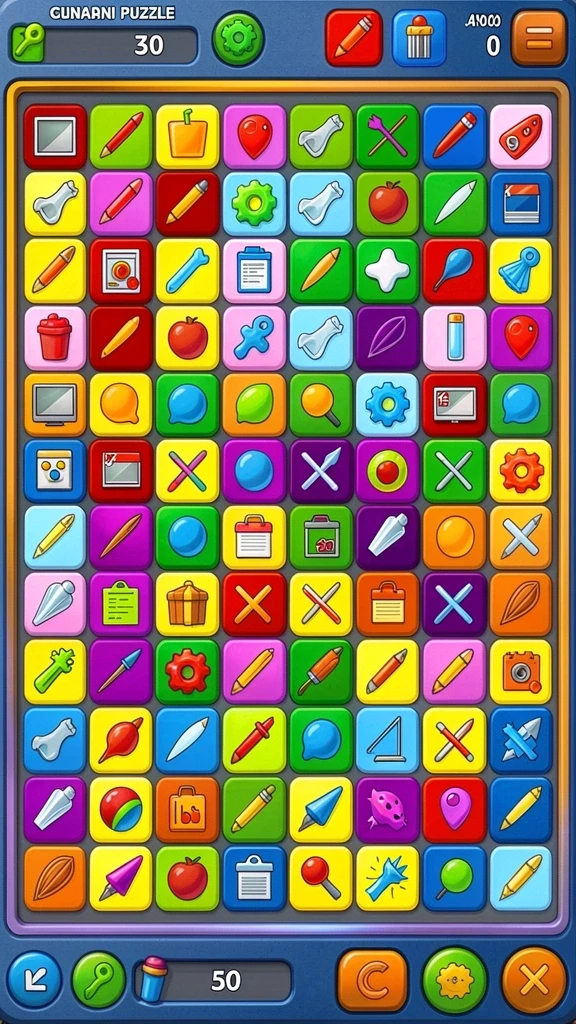Viewport: 576px width, 1024px height.
Task: Close the game with orange X button
Action: tap(534, 980)
